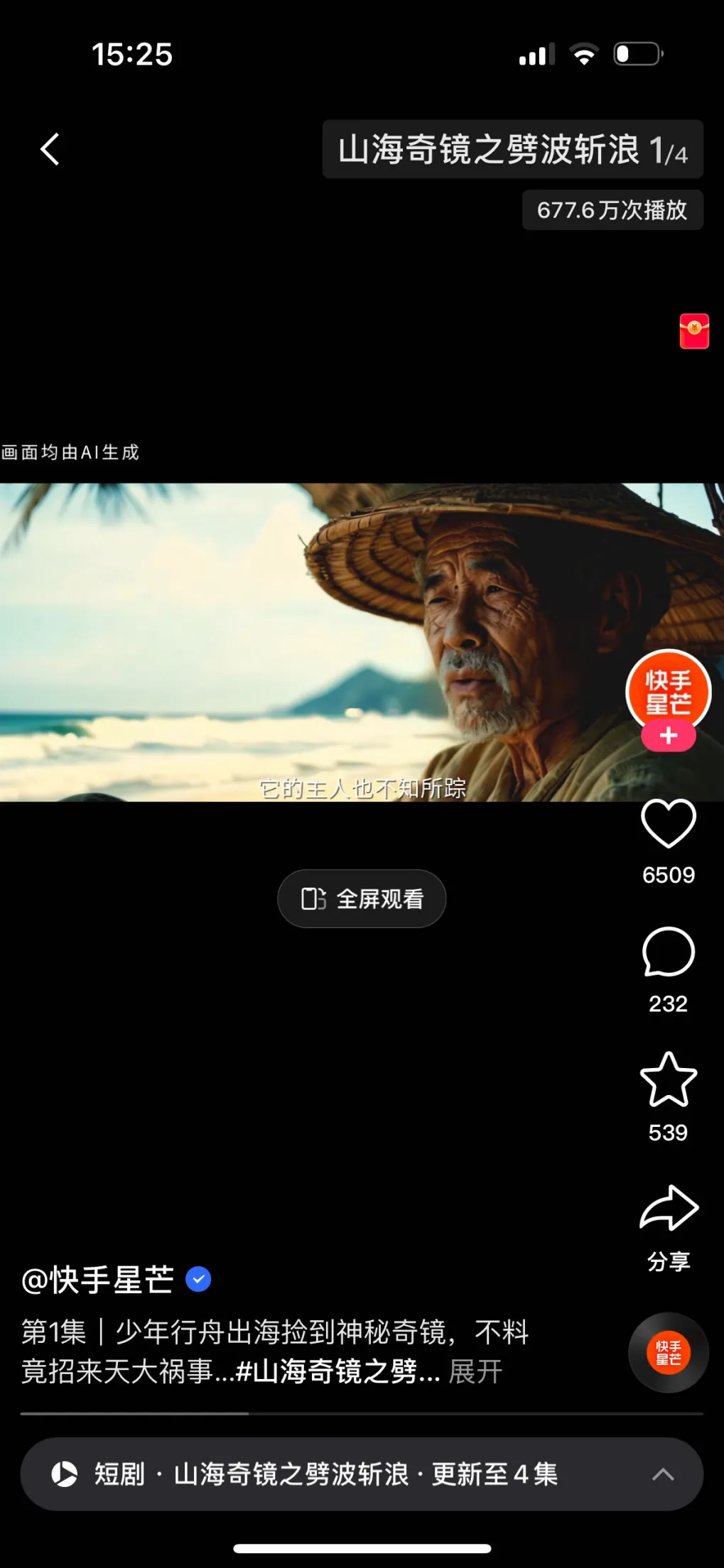724x1568 pixels.
Task: Expand the description with 展开
Action: click(x=475, y=1371)
